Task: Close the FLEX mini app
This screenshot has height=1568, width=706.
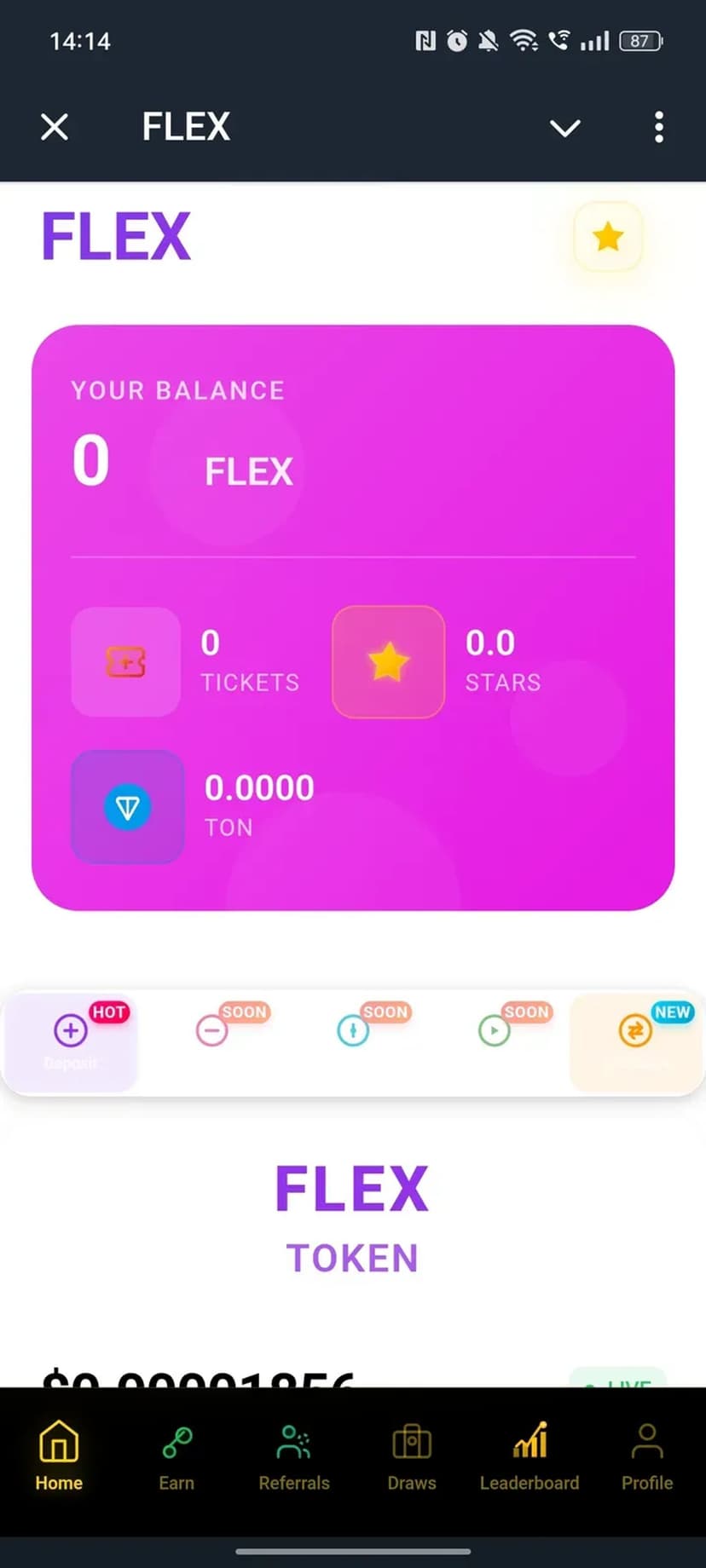Action: pyautogui.click(x=55, y=128)
